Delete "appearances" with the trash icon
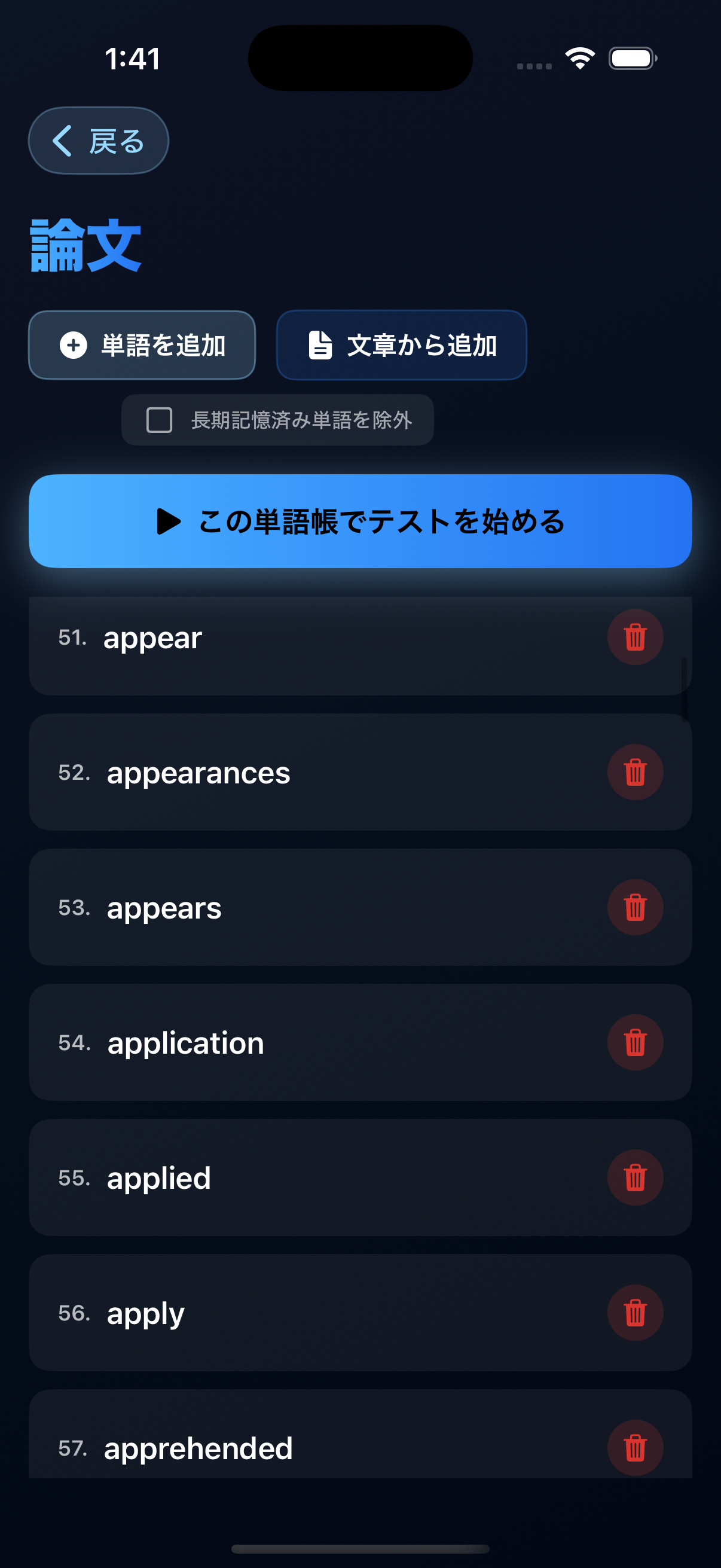The image size is (721, 1568). [634, 772]
